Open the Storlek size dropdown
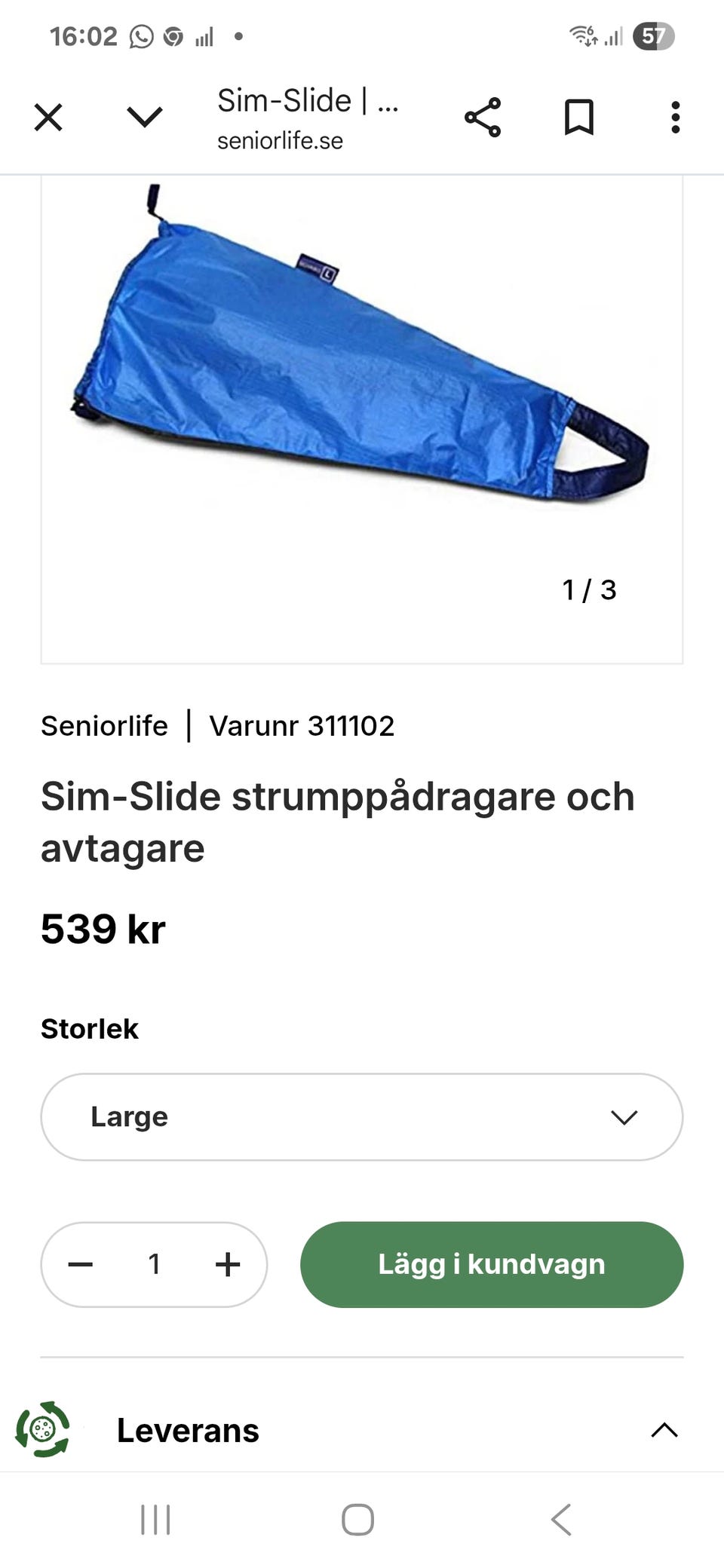 coord(362,1116)
